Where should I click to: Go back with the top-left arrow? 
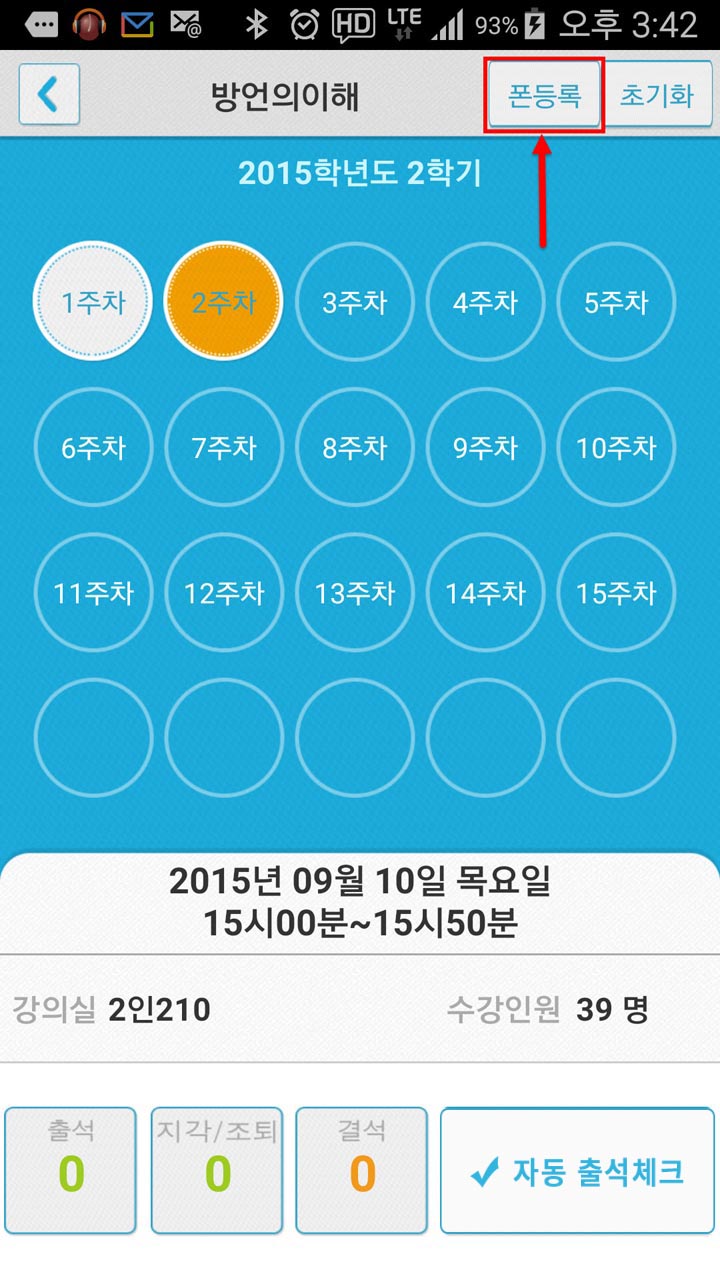(49, 95)
